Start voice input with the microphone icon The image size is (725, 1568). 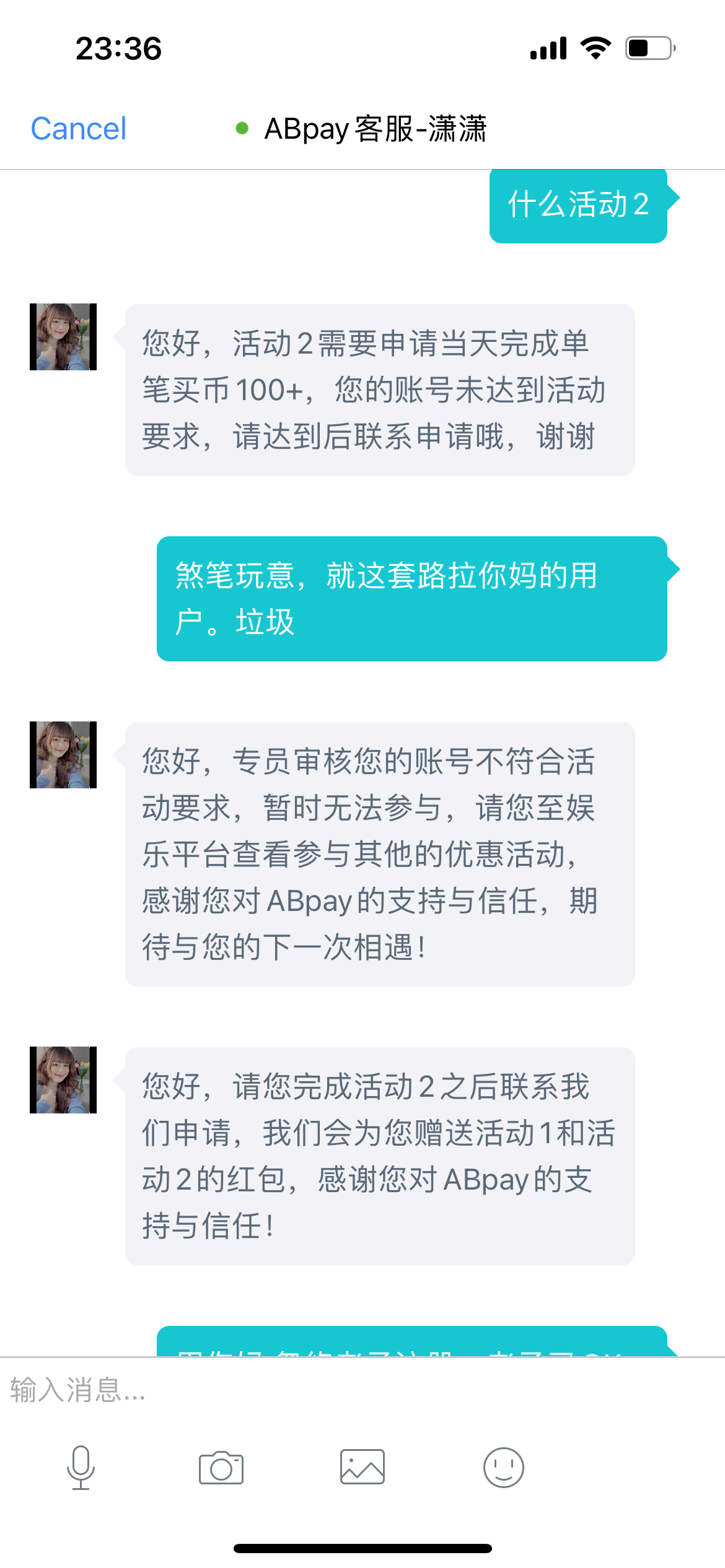81,1467
